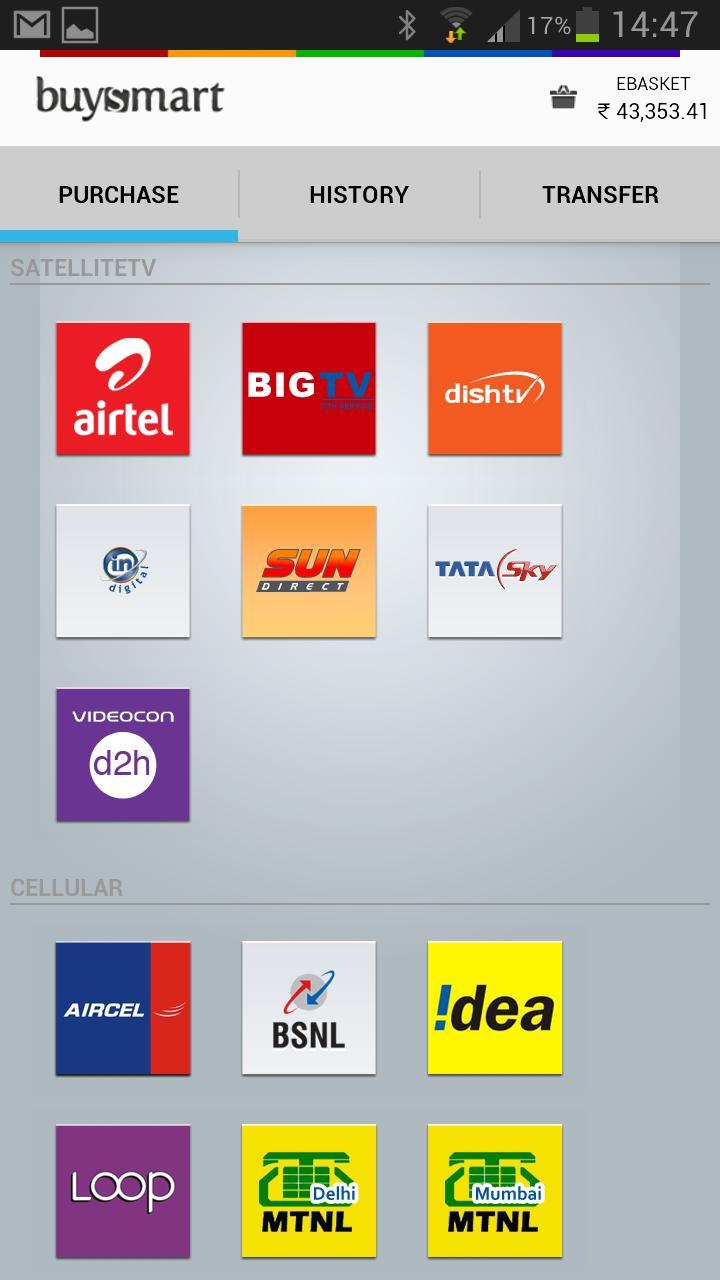Choose Sun Direct for recharge
Image resolution: width=720 pixels, height=1280 pixels.
tap(309, 571)
